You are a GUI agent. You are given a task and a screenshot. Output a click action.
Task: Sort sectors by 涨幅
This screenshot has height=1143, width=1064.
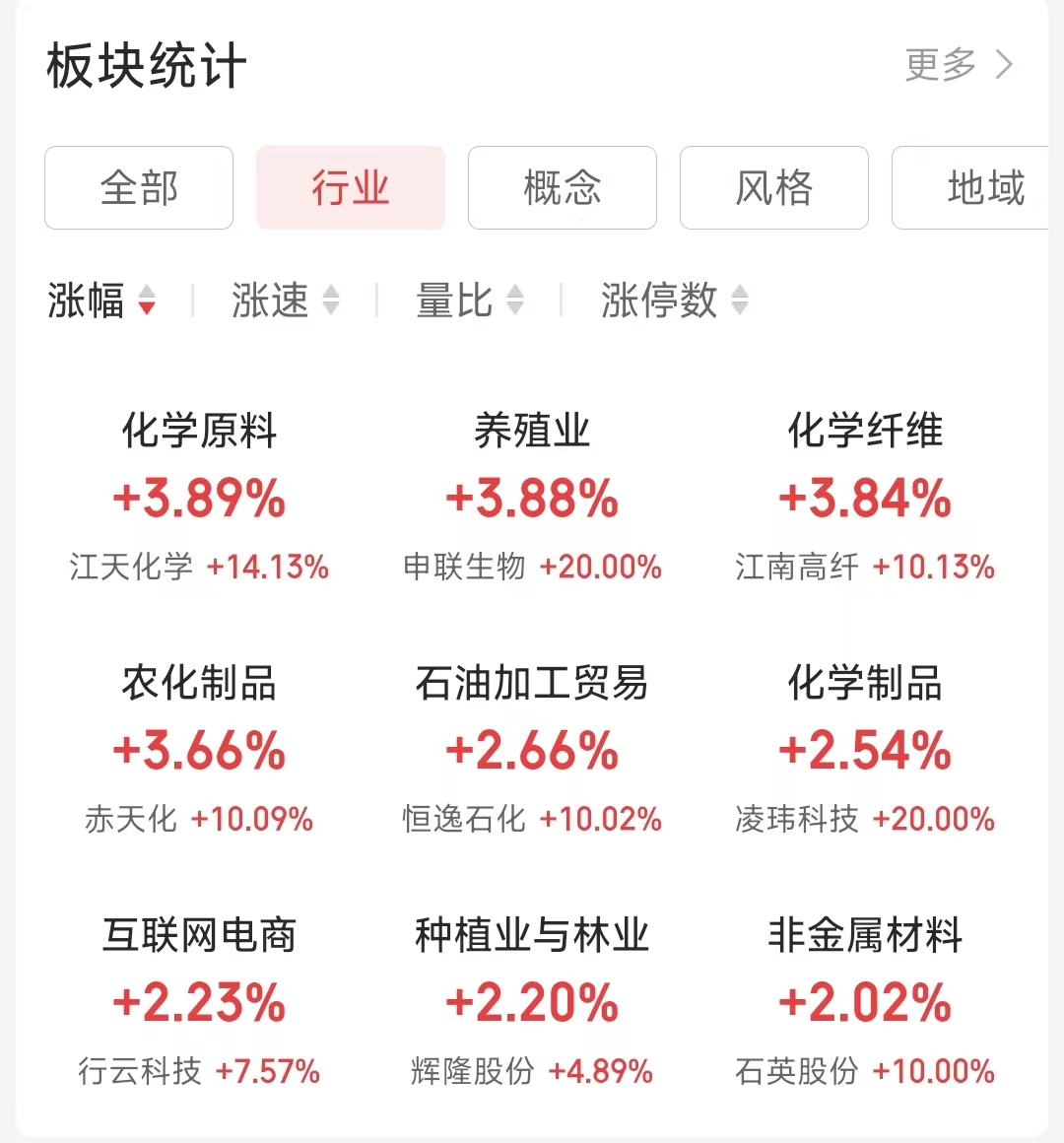tap(101, 301)
